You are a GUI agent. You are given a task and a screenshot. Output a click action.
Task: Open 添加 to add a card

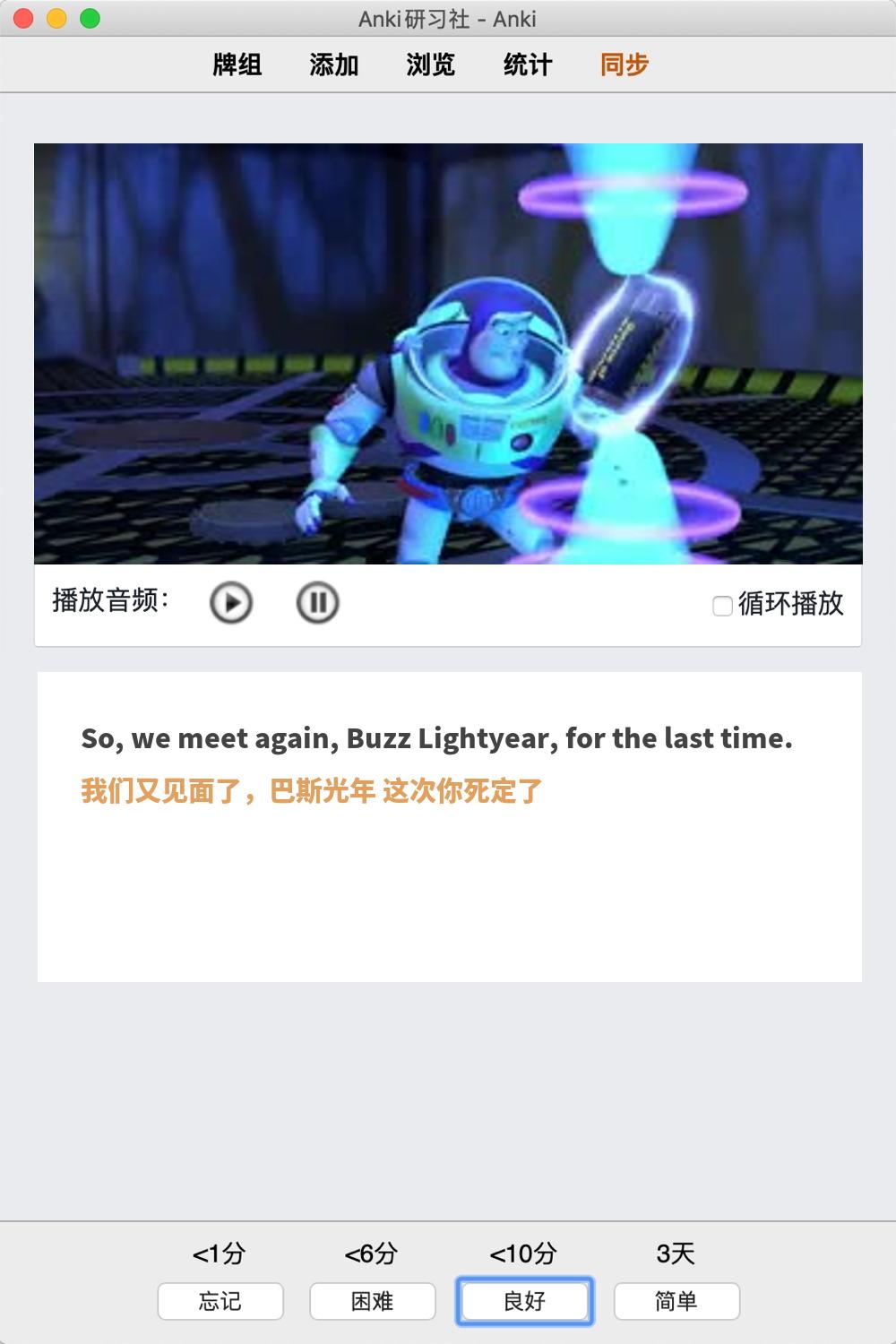click(334, 65)
